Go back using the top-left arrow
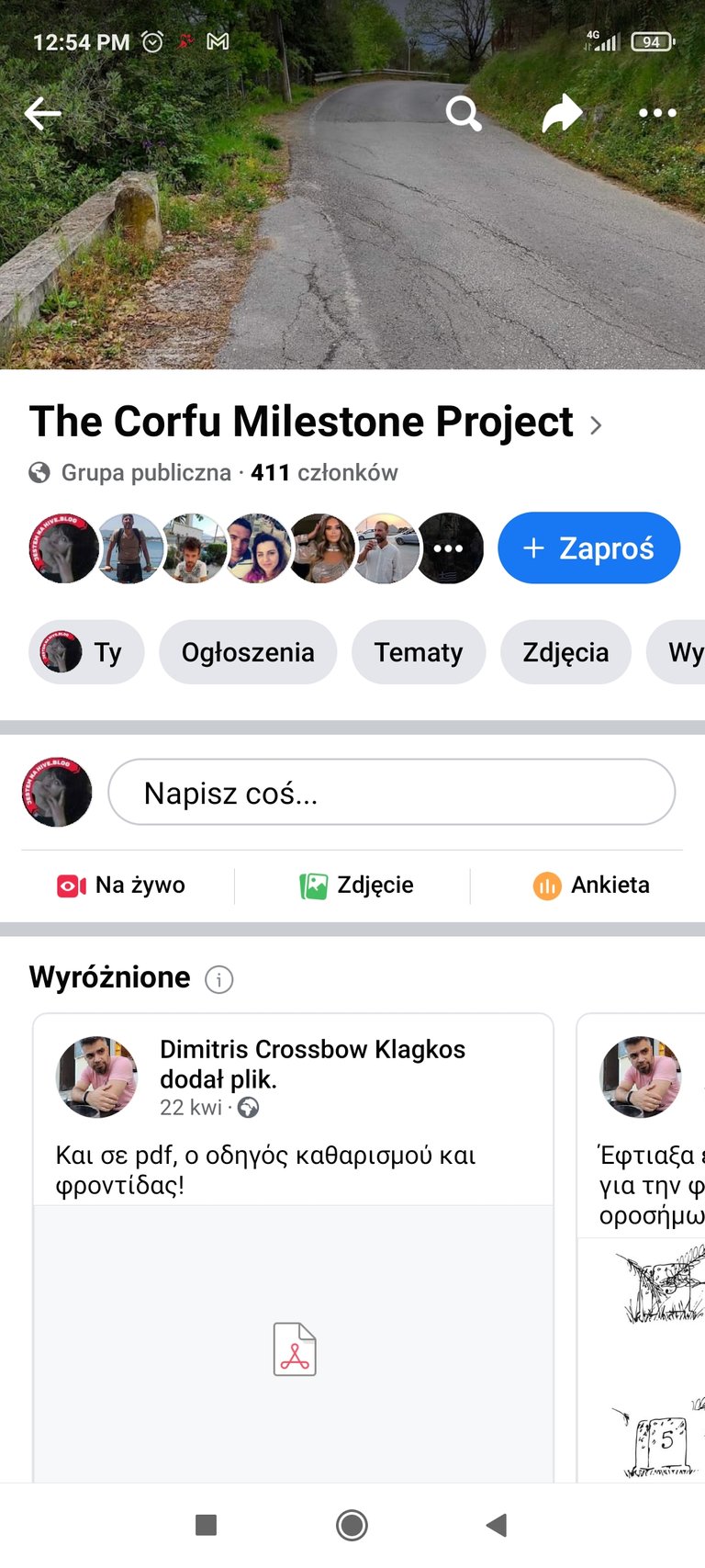The width and height of the screenshot is (705, 1568). pyautogui.click(x=42, y=114)
